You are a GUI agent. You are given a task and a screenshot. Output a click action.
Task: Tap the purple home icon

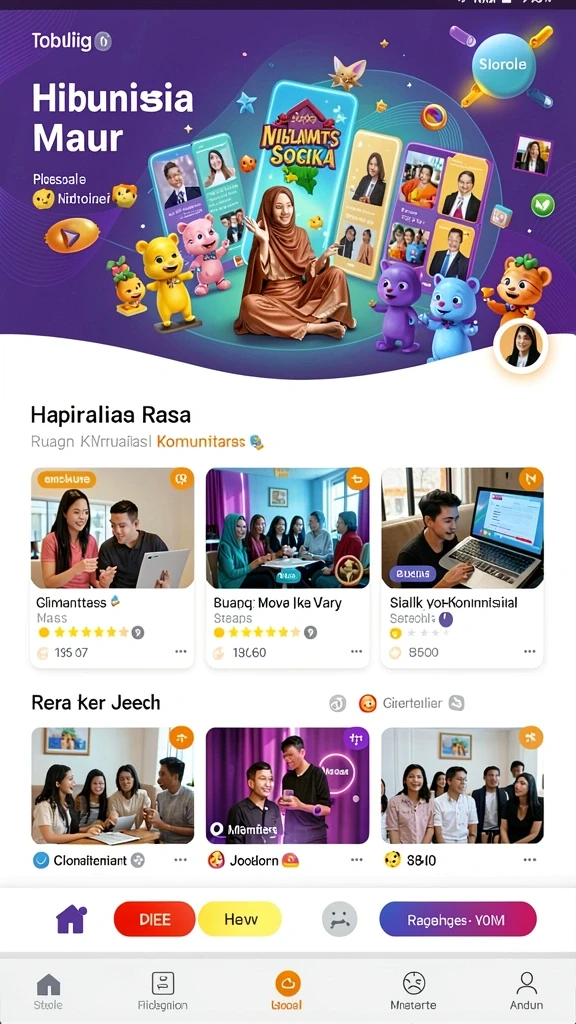(71, 920)
